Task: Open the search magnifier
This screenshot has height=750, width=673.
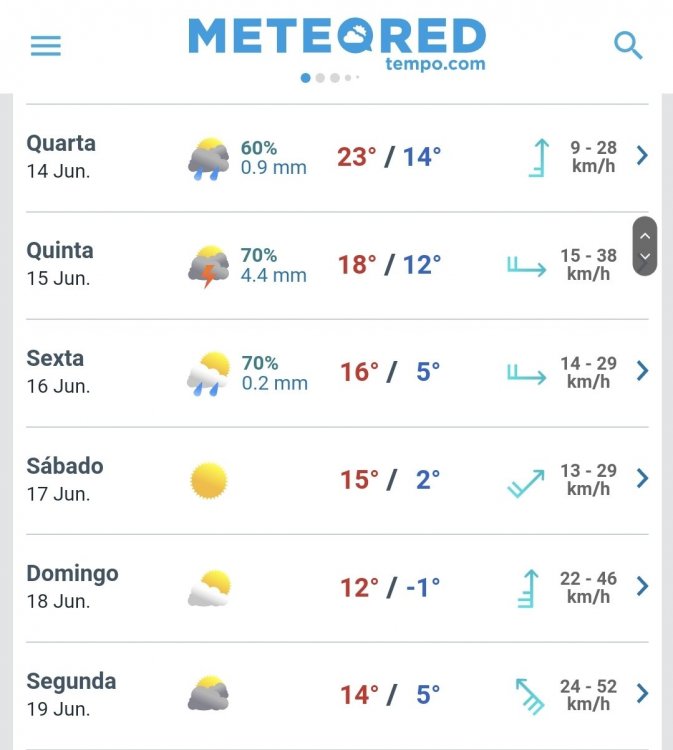Action: click(627, 45)
